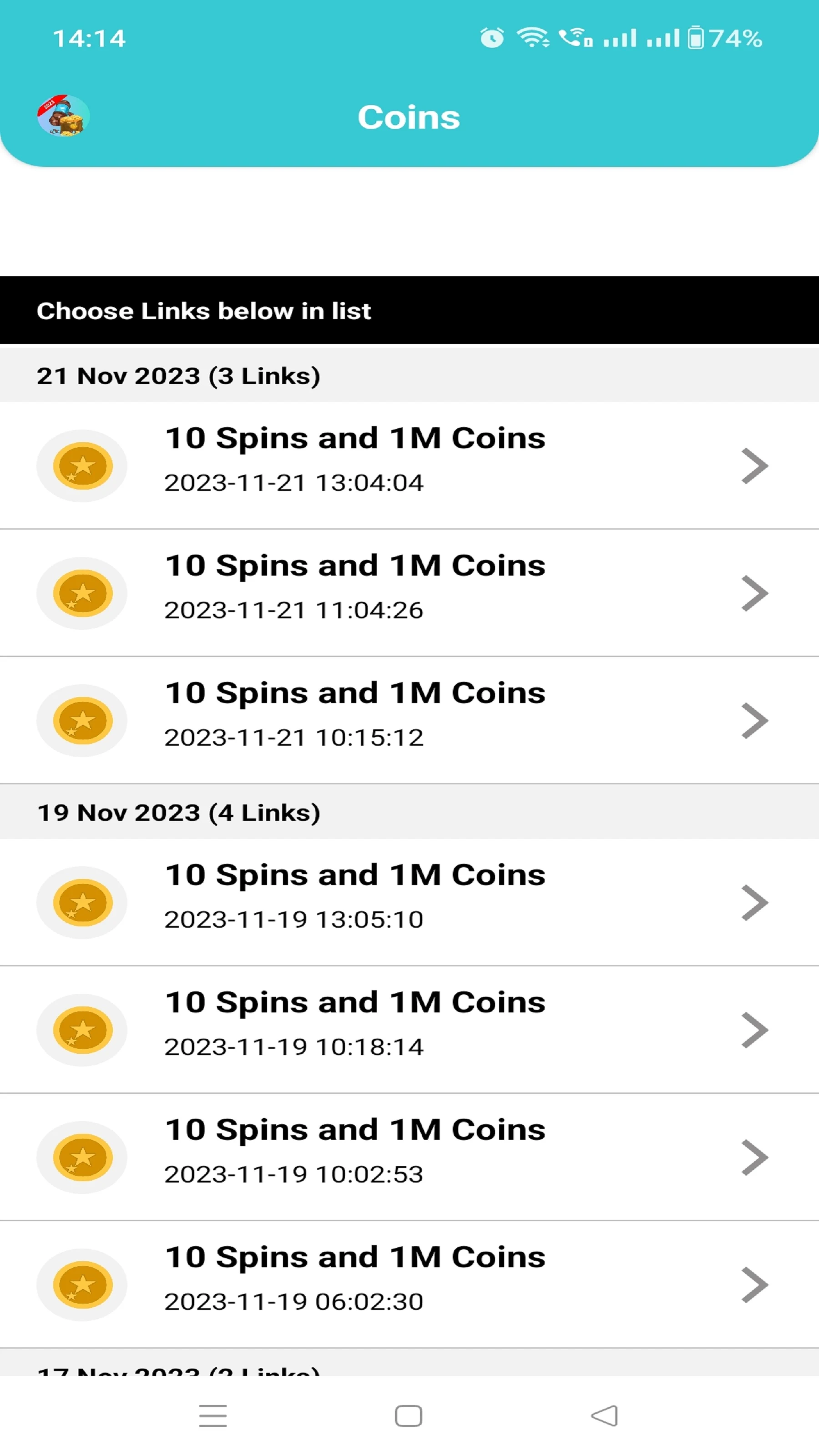Tap the coin icon for the 10:02:53 entry
The width and height of the screenshot is (819, 1456).
pos(82,1157)
